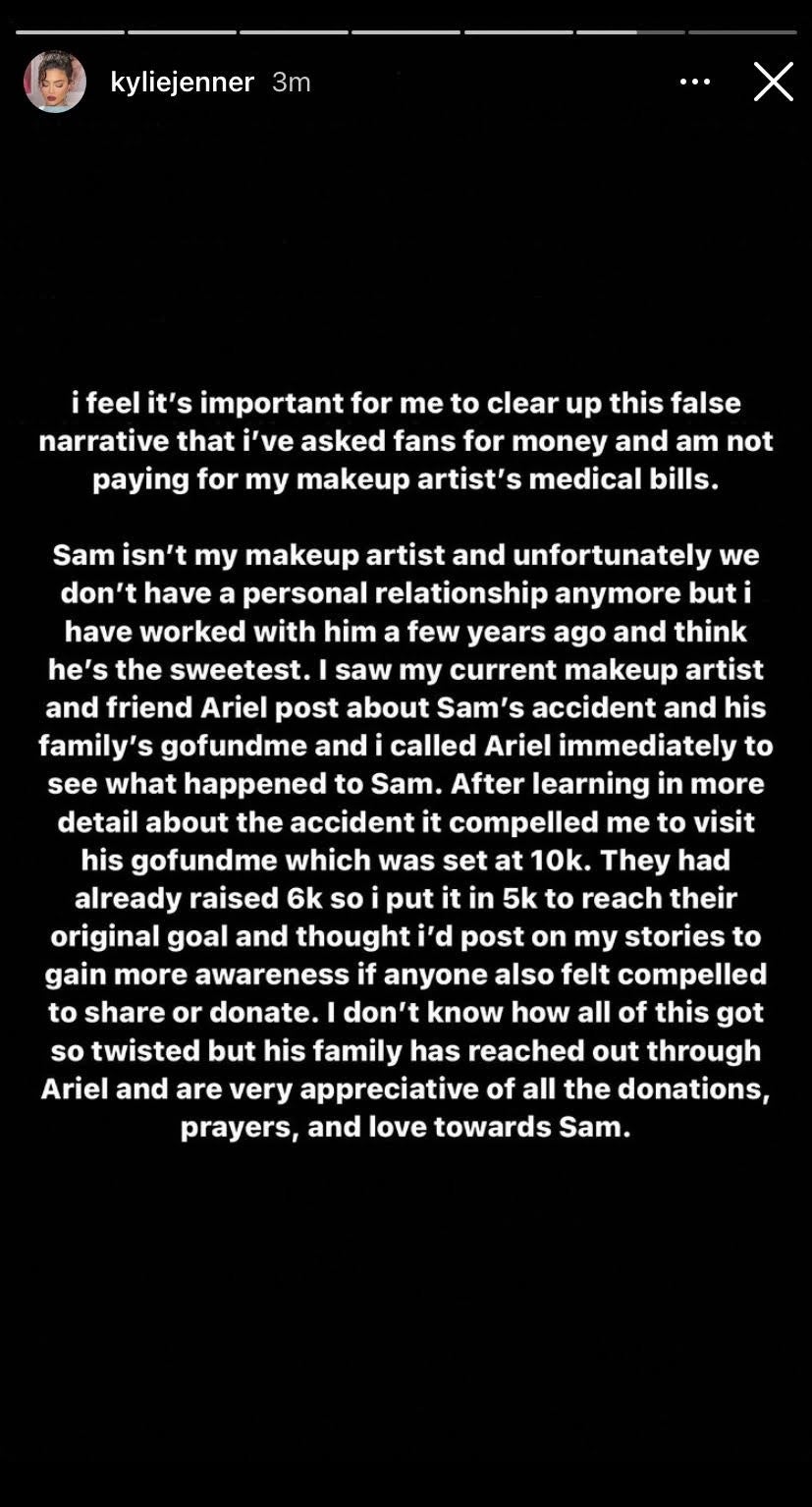Screen dimensions: 812x1507
Task: Open kyliejenner's profile picture
Action: (x=55, y=82)
